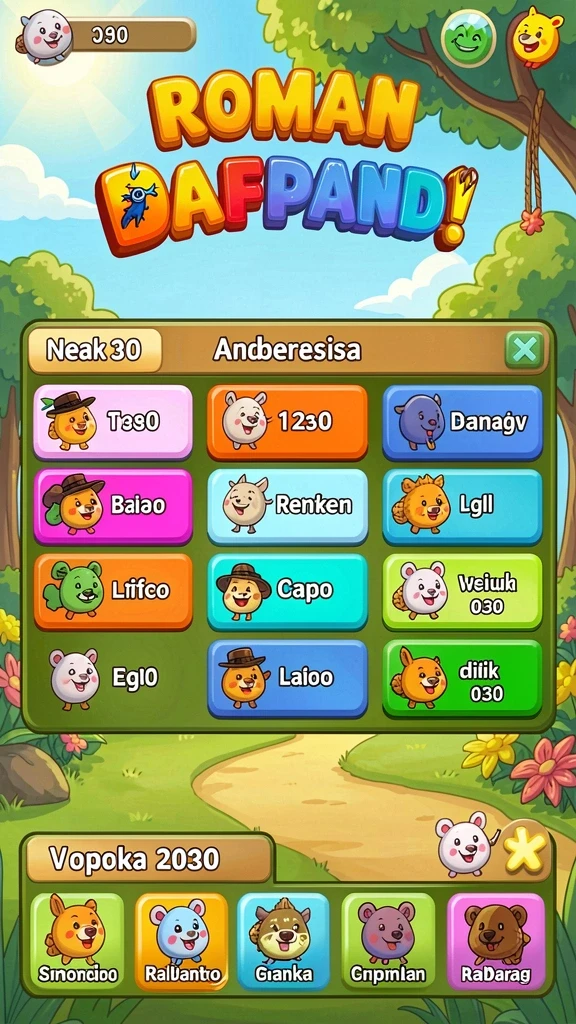The image size is (576, 1024).
Task: Choose the Renken button
Action: (287, 506)
